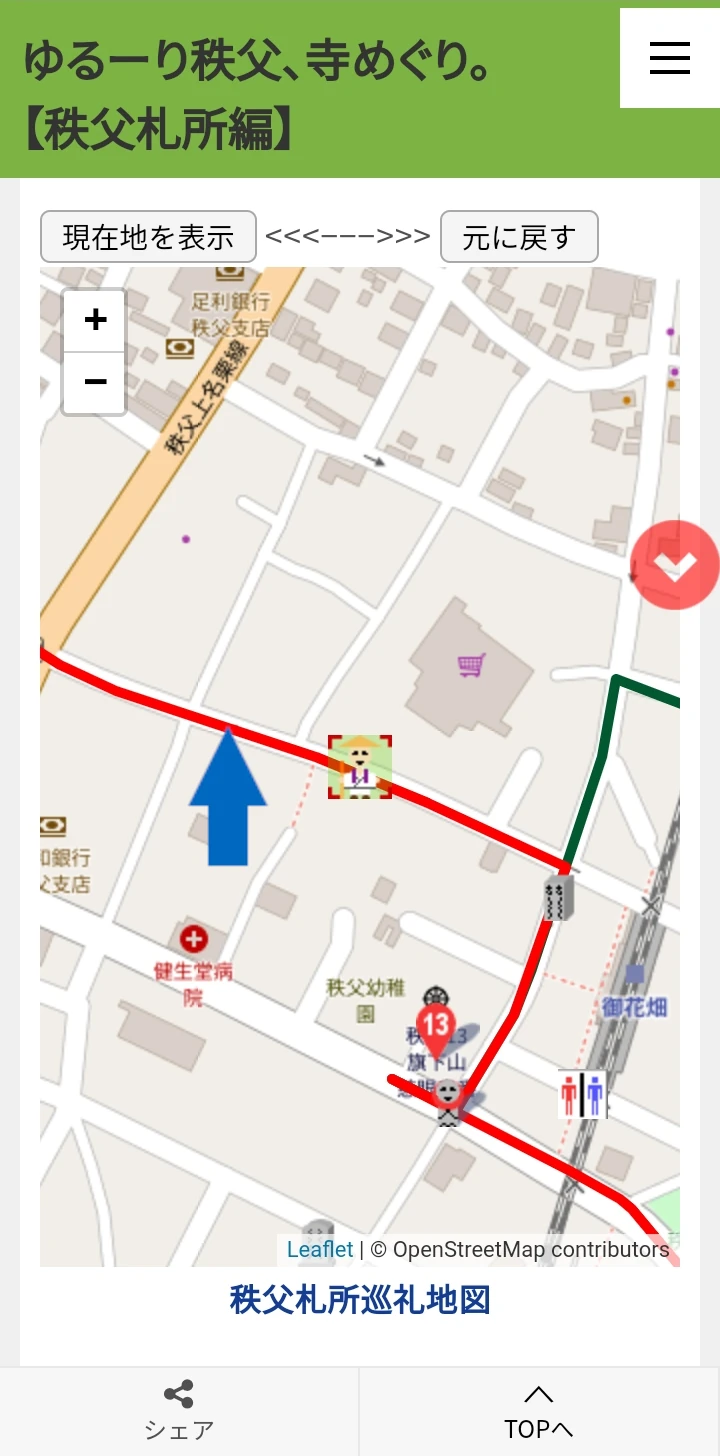The image size is (720, 1456).
Task: Tap the 元に戻す button
Action: click(519, 237)
